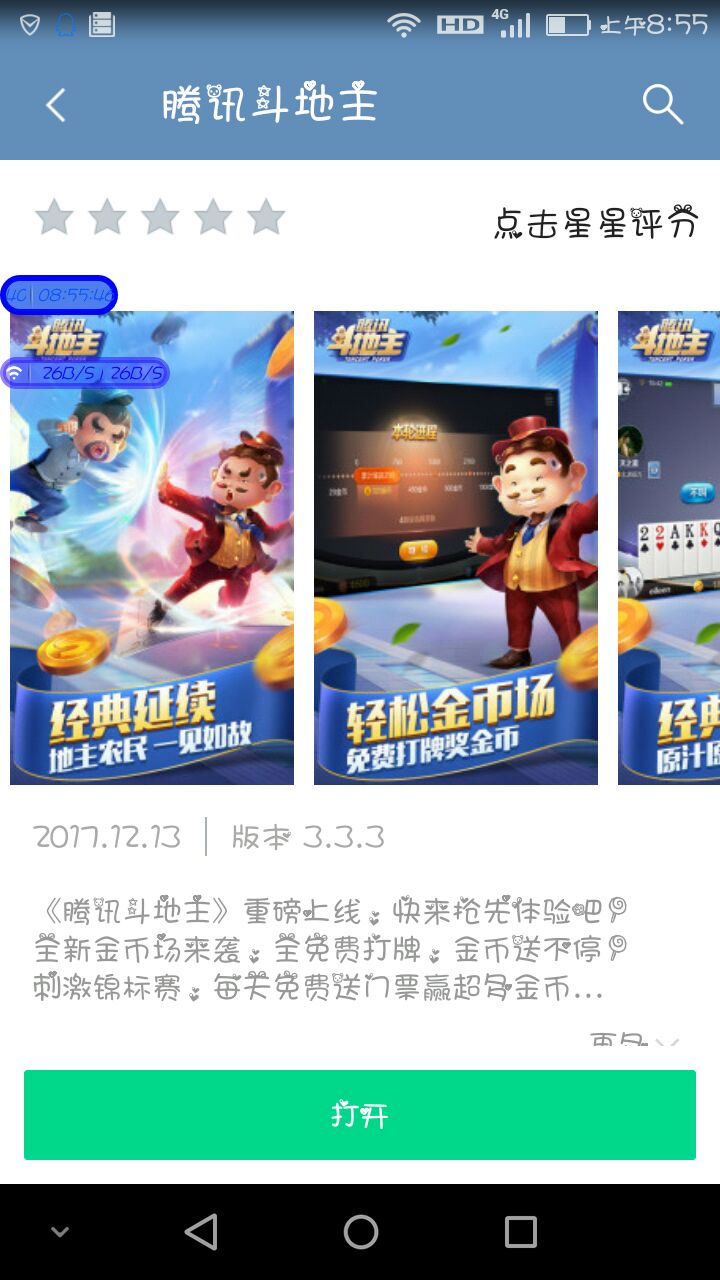Give a five-star rating
Viewport: 720px width, 1280px height.
[x=266, y=217]
